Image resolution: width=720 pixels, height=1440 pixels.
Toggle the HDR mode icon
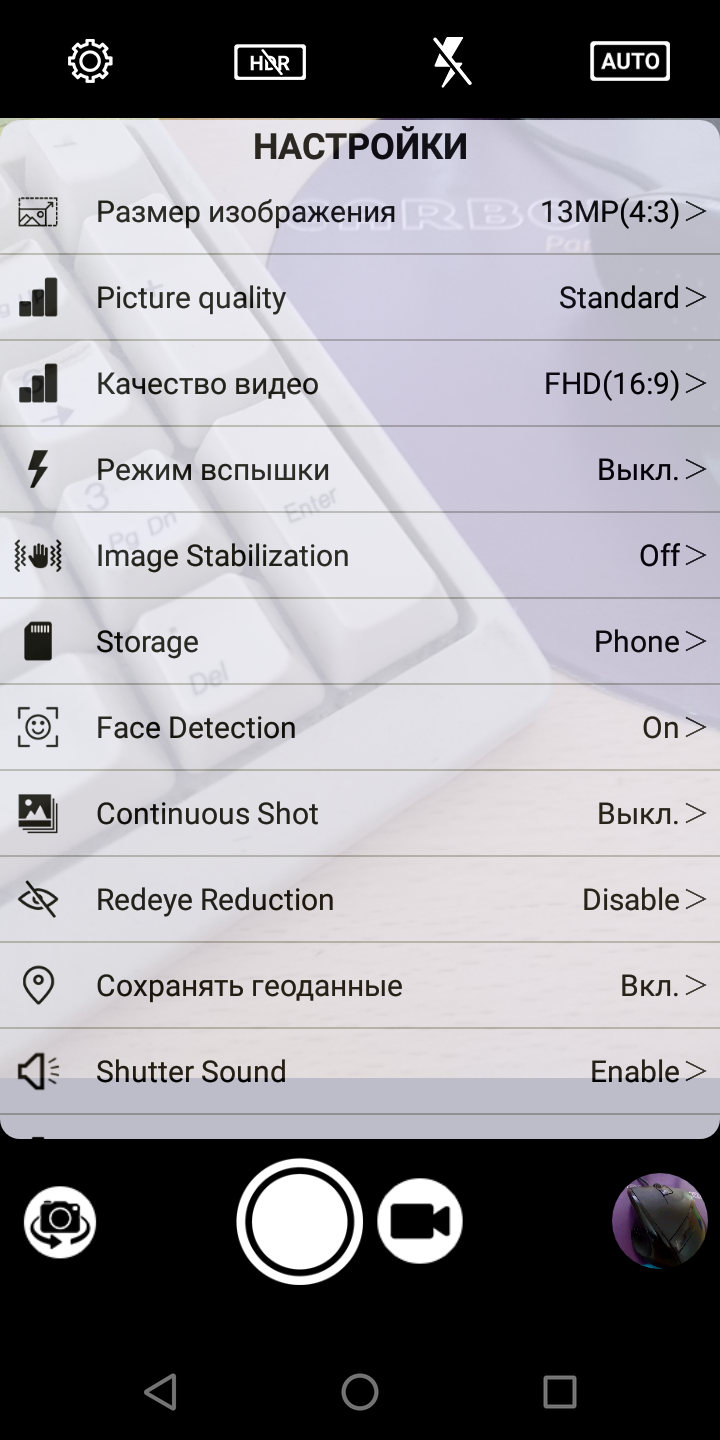click(x=270, y=62)
